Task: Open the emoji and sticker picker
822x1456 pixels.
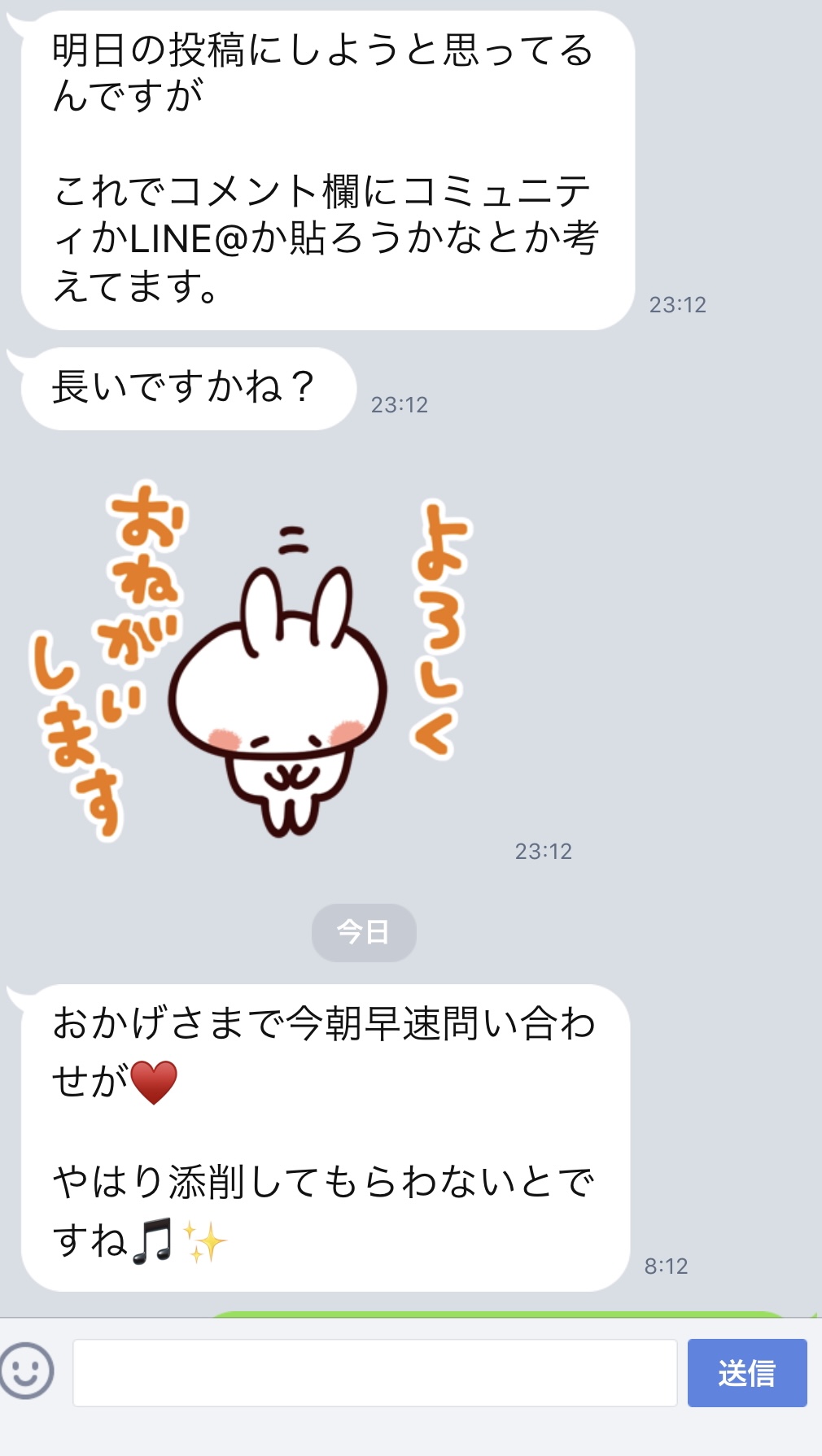Action: [x=27, y=1371]
